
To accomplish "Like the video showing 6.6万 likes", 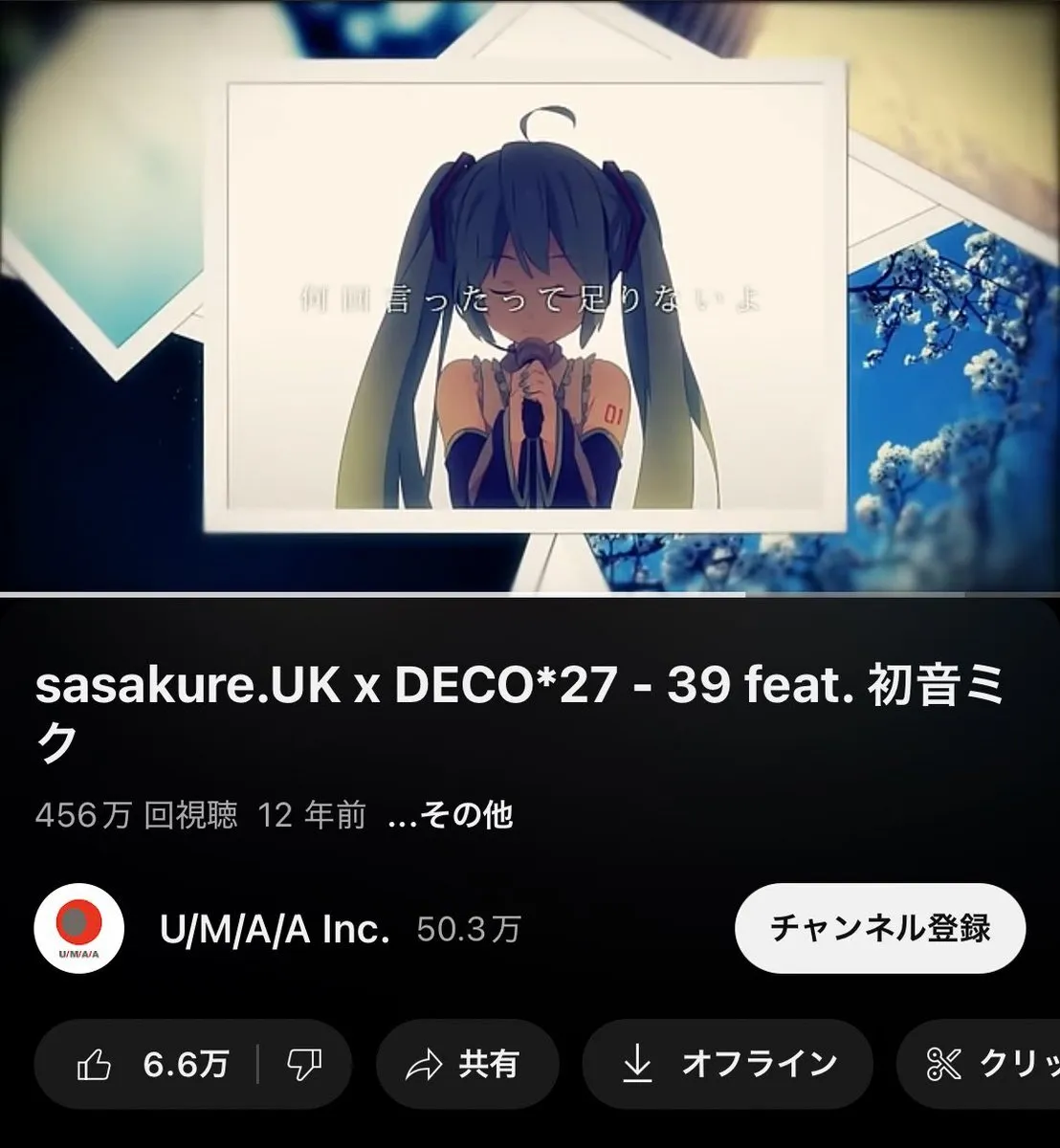I will 151,1064.
